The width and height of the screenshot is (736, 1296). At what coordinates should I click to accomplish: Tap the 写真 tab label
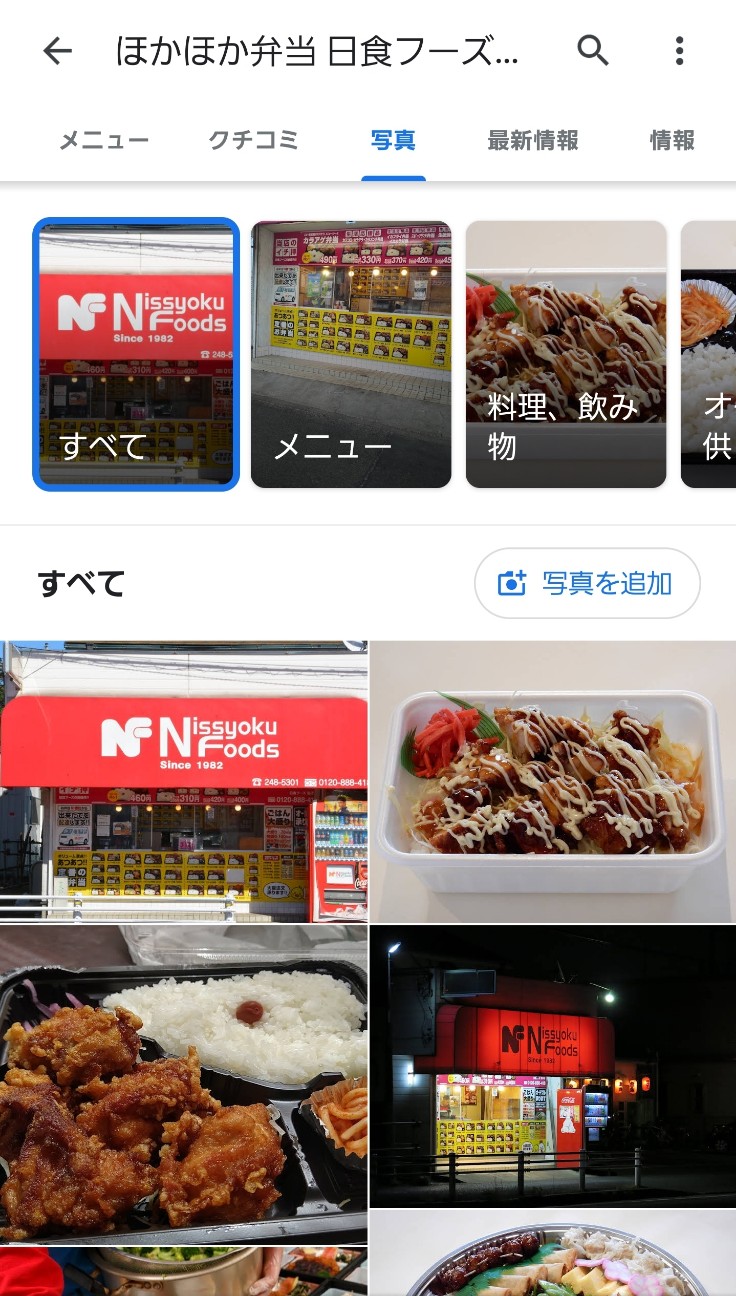tap(394, 140)
